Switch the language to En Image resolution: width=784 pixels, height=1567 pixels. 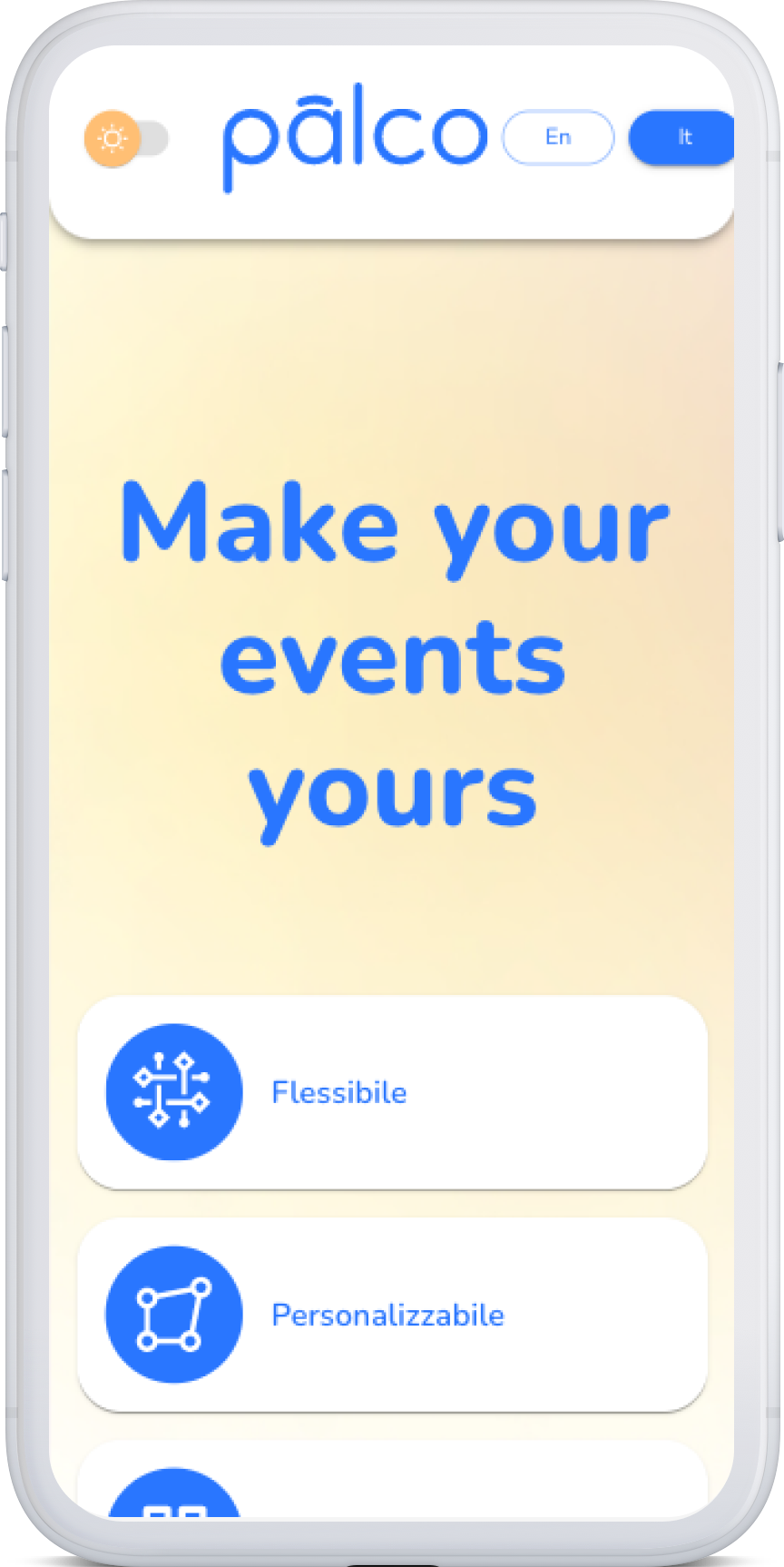click(558, 137)
